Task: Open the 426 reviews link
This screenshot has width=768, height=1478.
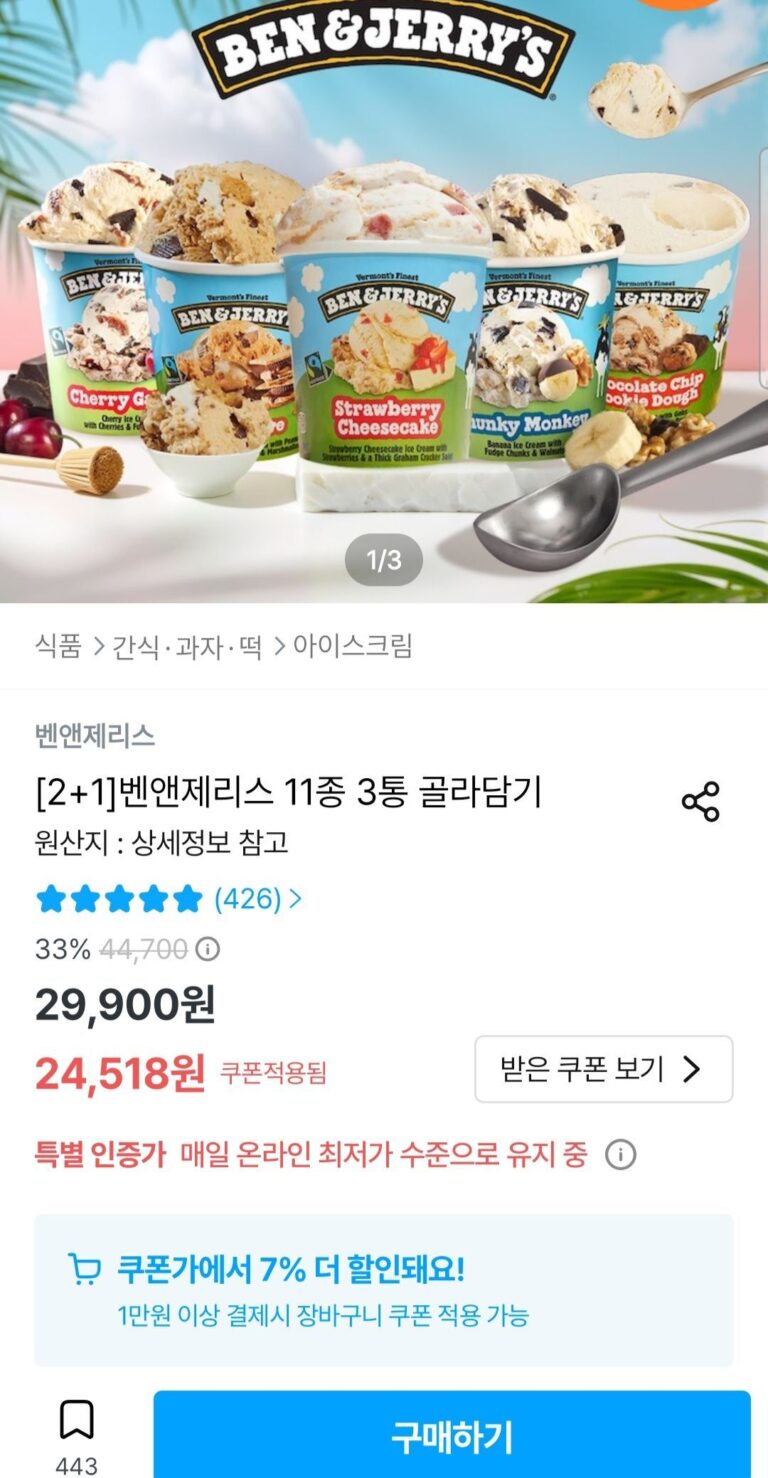Action: 257,899
